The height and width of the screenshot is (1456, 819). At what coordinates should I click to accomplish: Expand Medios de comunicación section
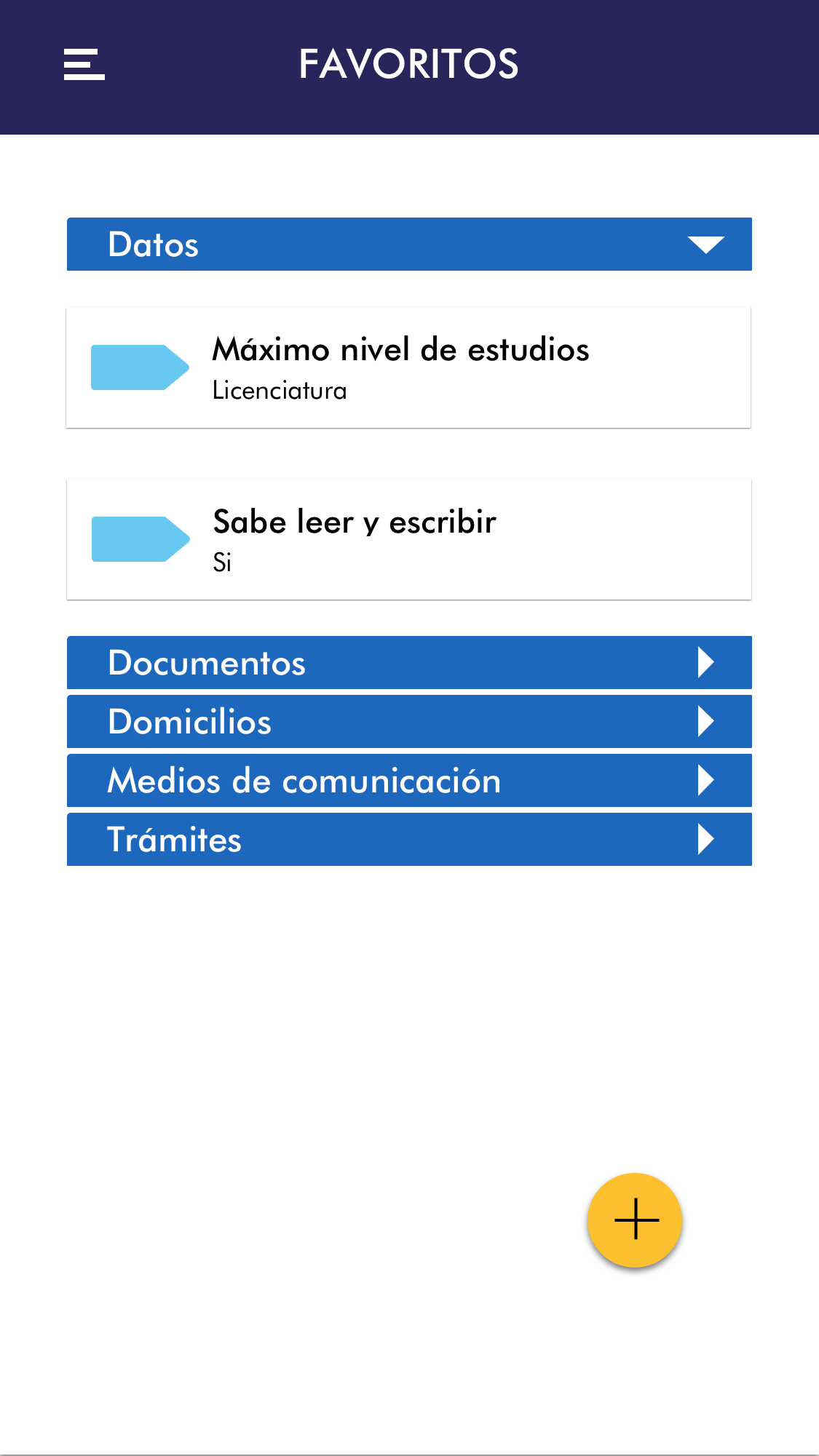[x=409, y=781]
